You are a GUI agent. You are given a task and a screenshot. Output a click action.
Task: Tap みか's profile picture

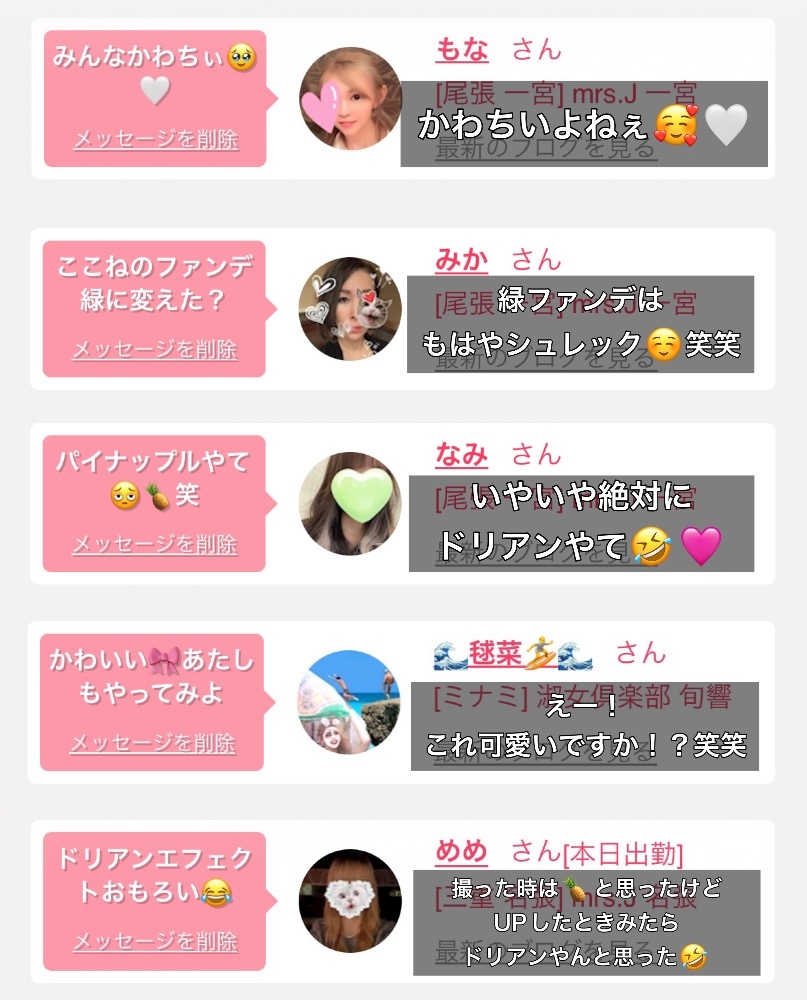point(350,309)
